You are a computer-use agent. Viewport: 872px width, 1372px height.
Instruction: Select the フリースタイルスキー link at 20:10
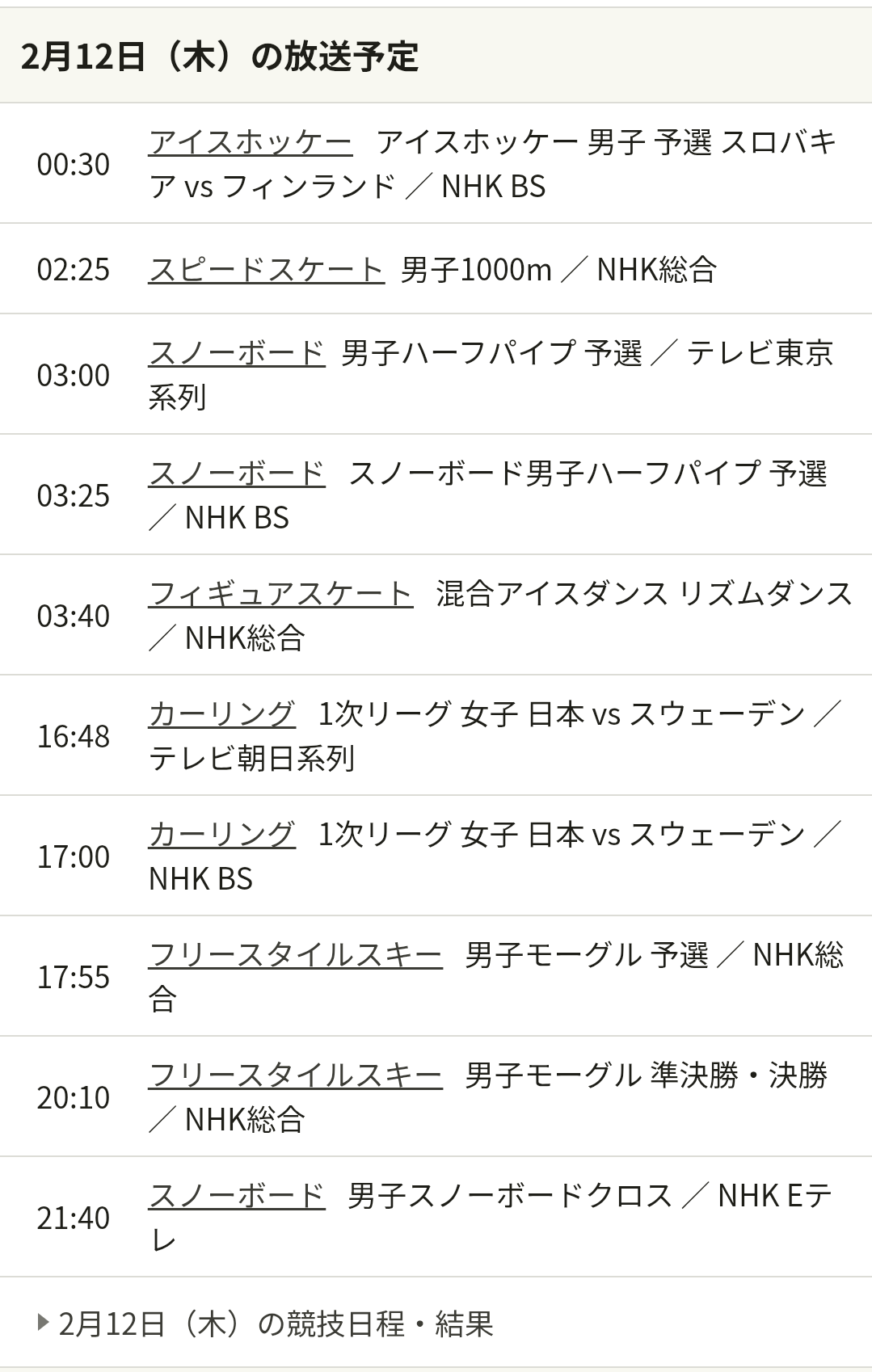pos(295,1076)
